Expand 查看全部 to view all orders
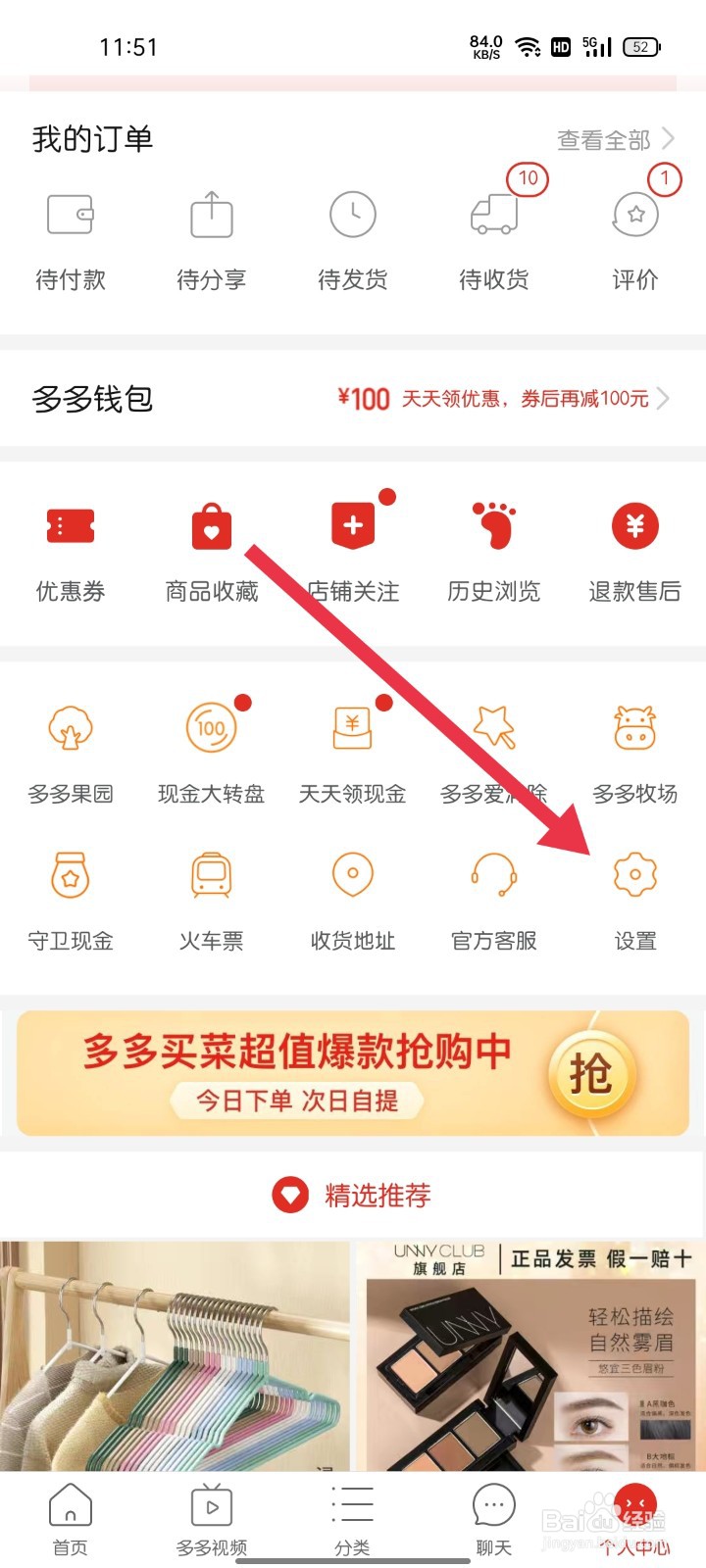This screenshot has height=1568, width=706. [x=605, y=140]
